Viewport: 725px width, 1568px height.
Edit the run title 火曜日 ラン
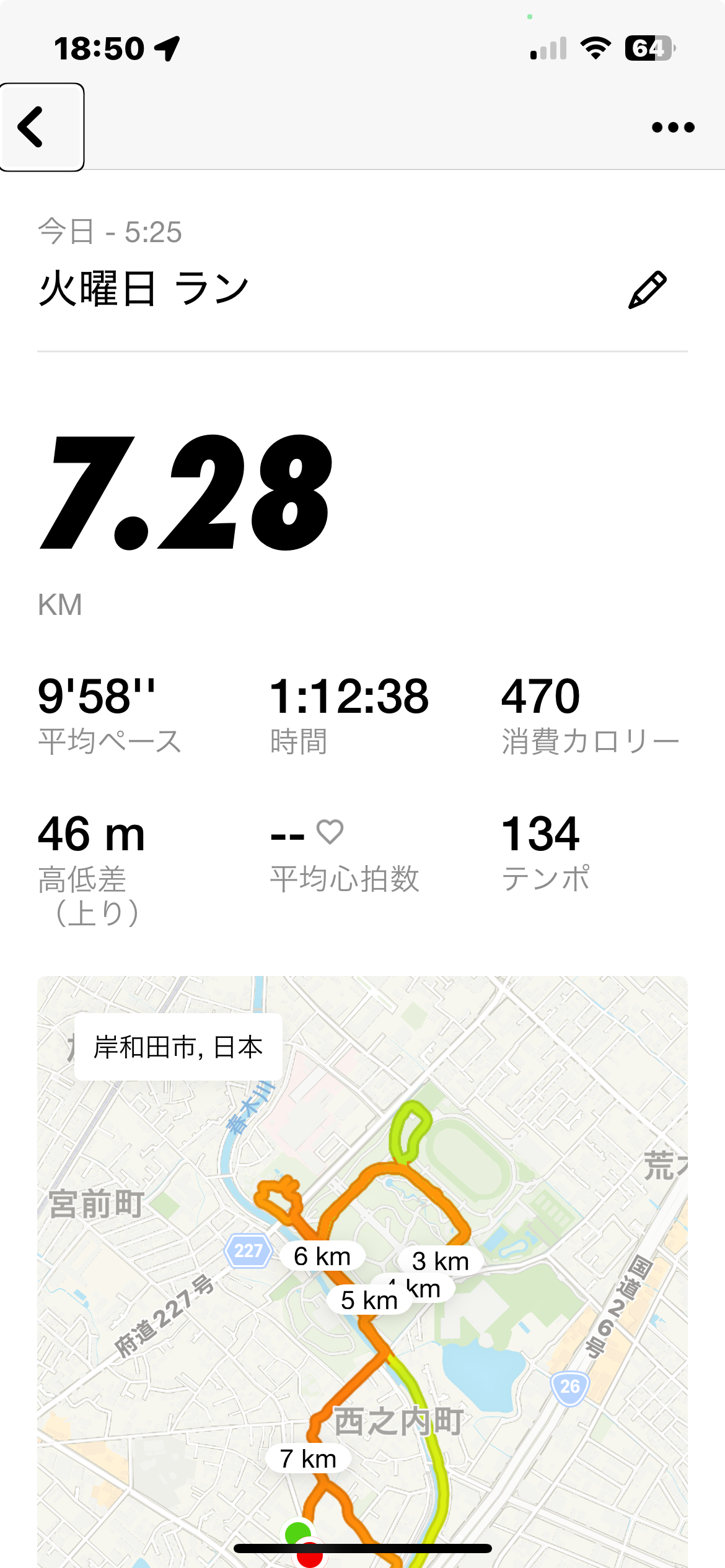click(647, 290)
